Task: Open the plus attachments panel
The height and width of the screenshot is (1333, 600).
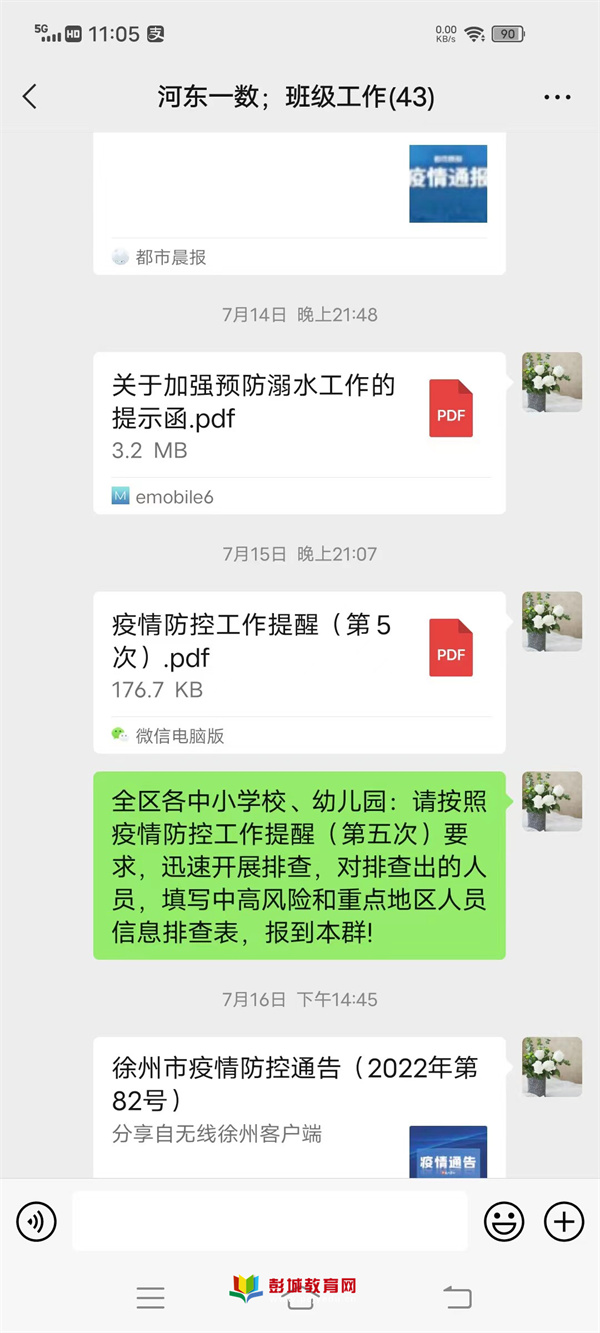Action: (563, 1221)
